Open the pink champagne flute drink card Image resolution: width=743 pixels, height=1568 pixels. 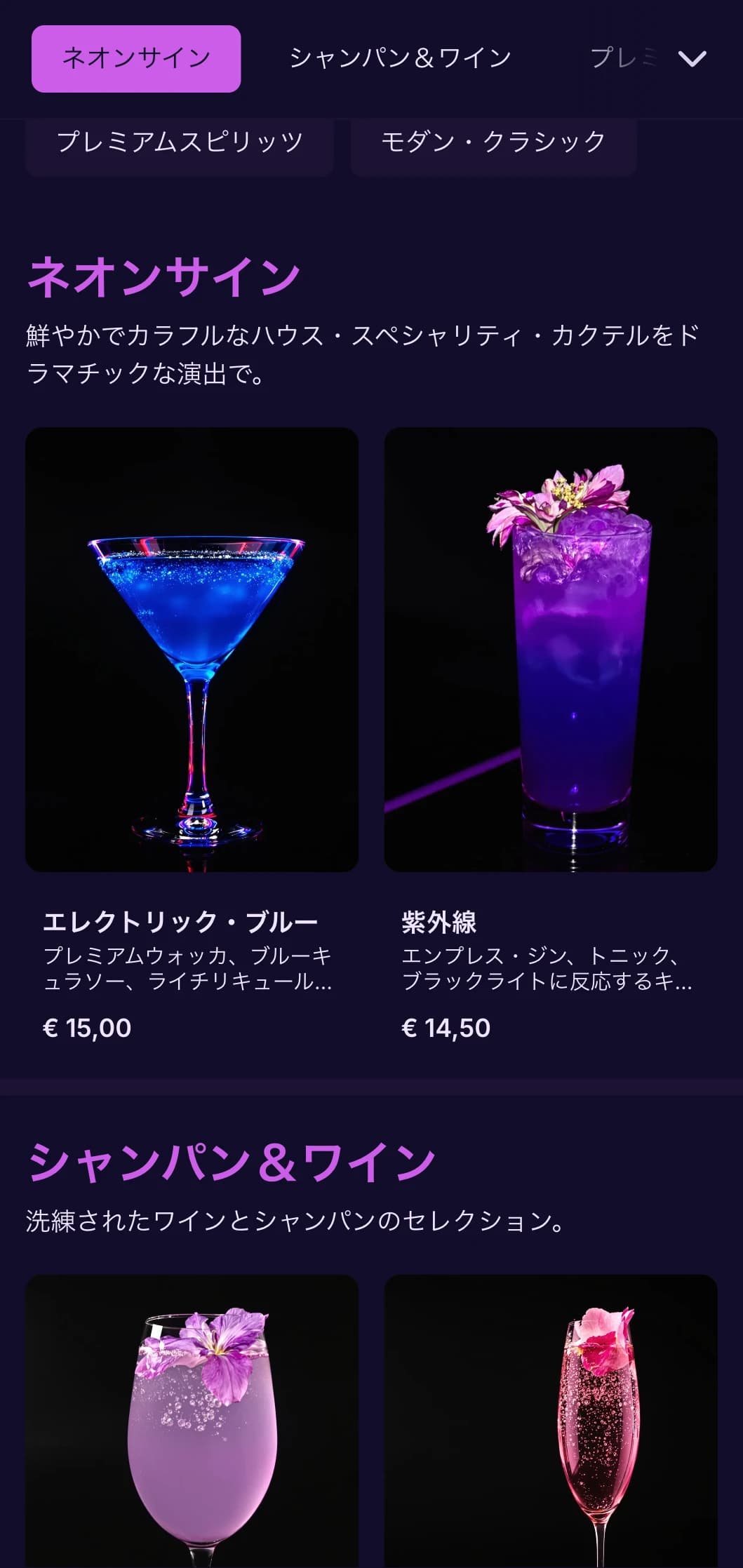(x=551, y=1424)
